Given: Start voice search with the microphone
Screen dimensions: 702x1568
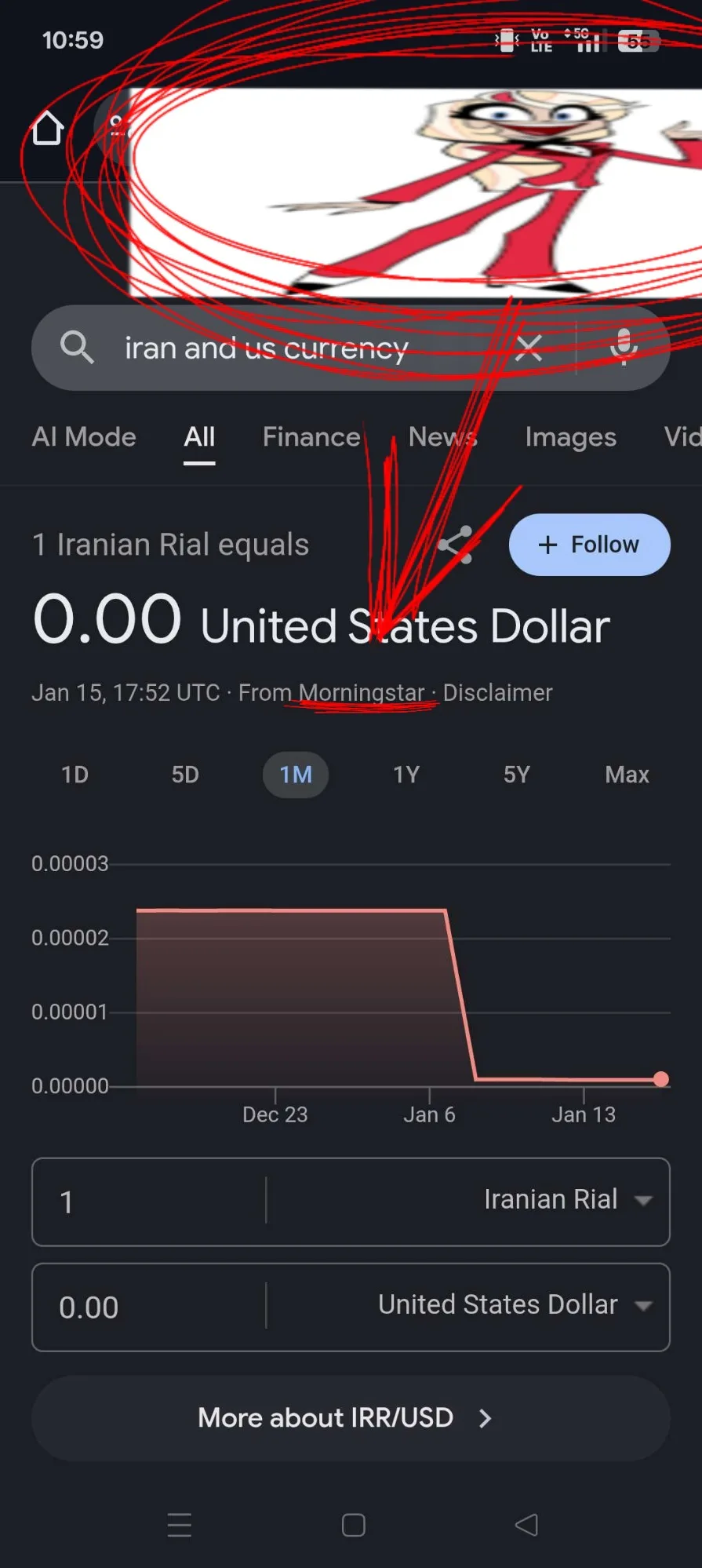Looking at the screenshot, I should click(x=624, y=347).
